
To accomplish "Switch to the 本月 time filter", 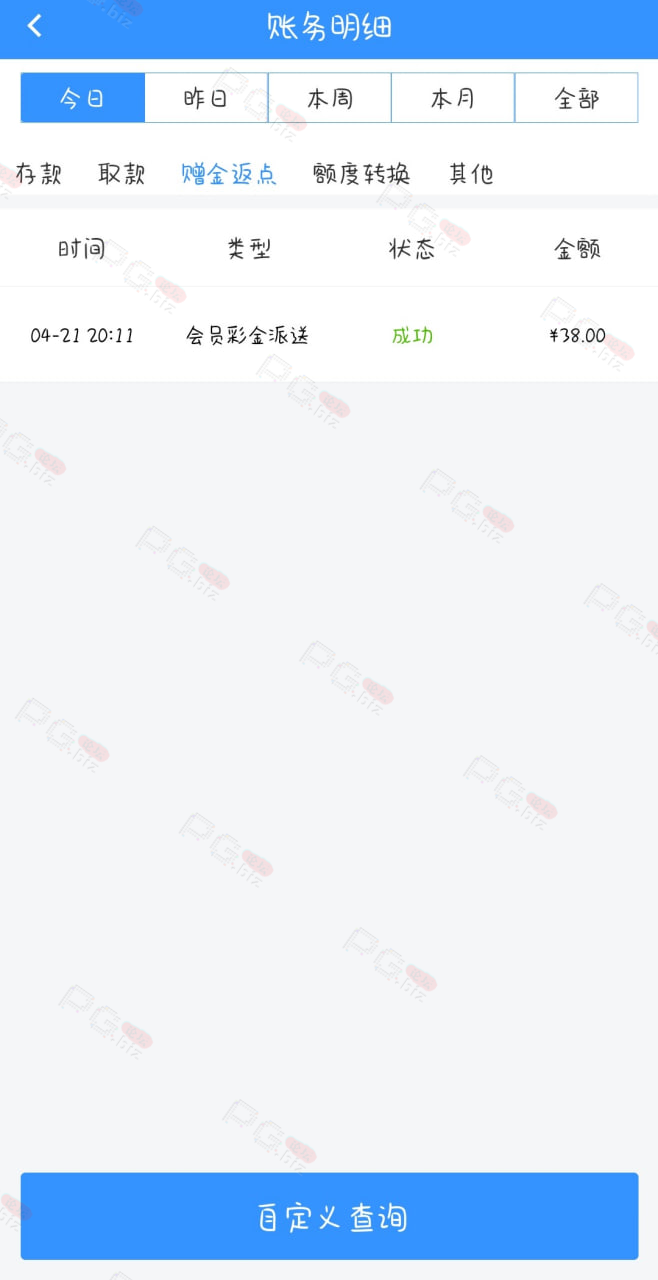I will 452,98.
